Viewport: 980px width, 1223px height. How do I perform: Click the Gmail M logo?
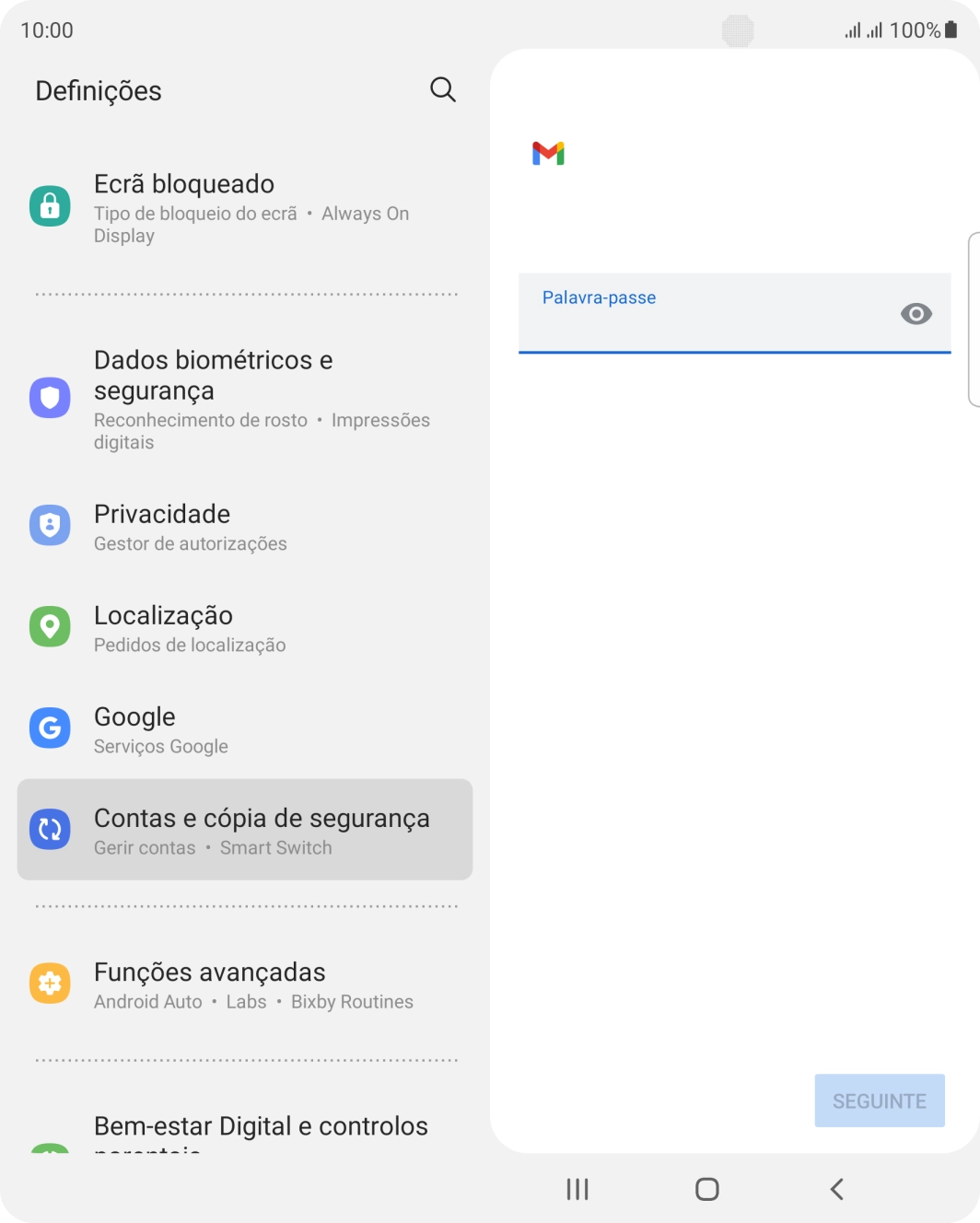[x=548, y=154]
